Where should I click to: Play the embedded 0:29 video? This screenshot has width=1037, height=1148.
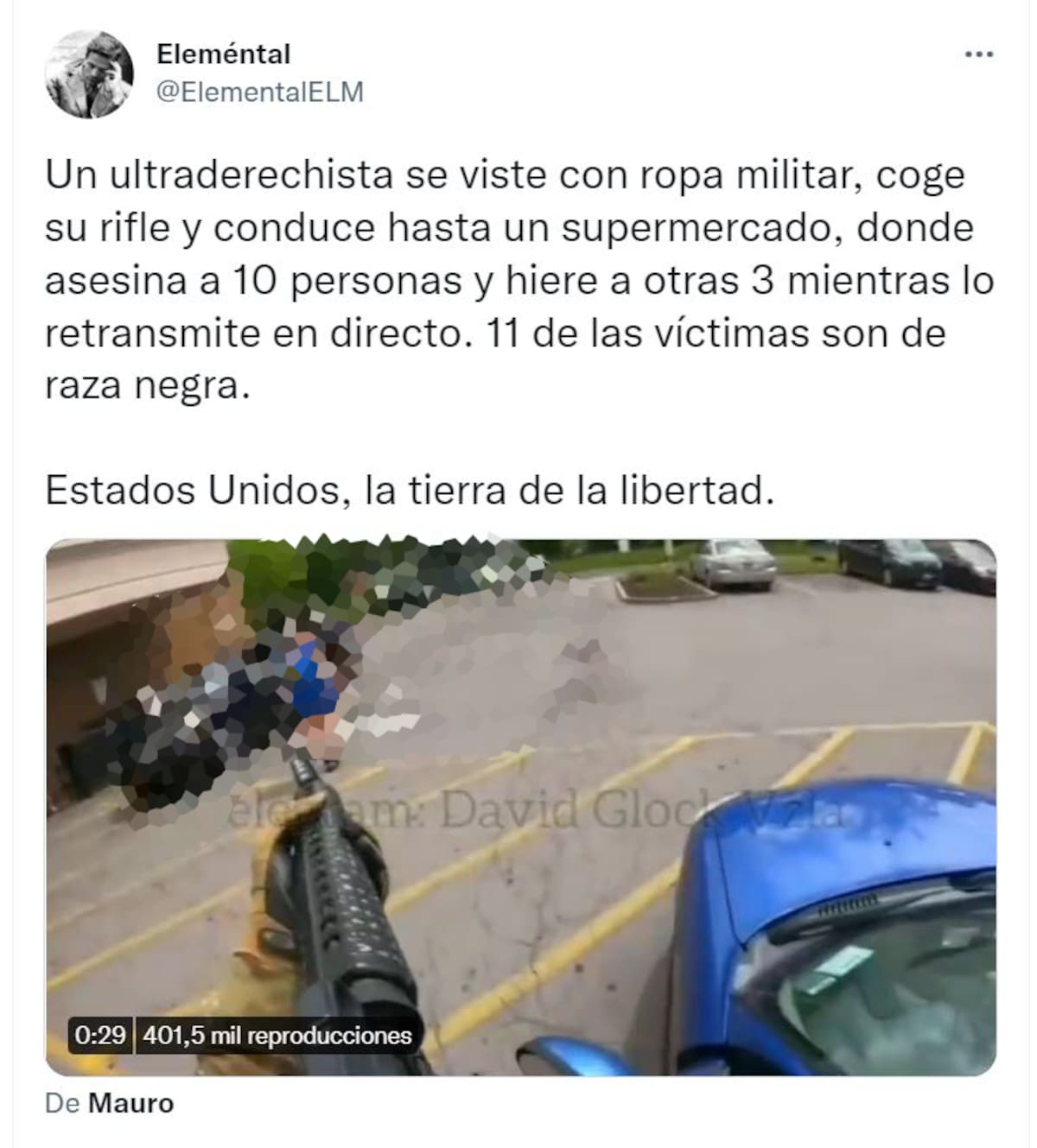tap(520, 807)
